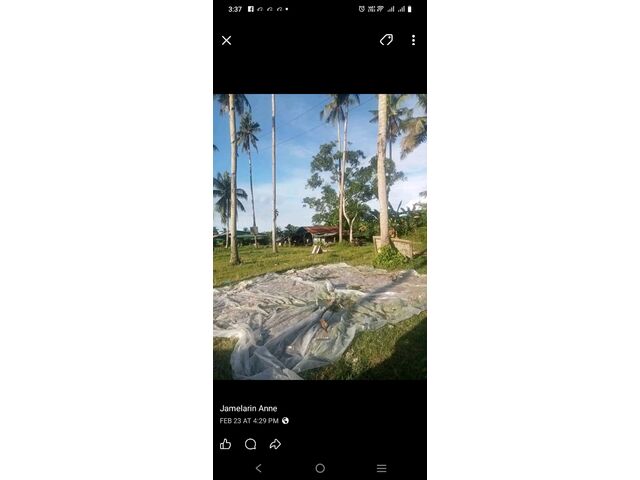Open Jamelarin Anne's profile

[249, 408]
